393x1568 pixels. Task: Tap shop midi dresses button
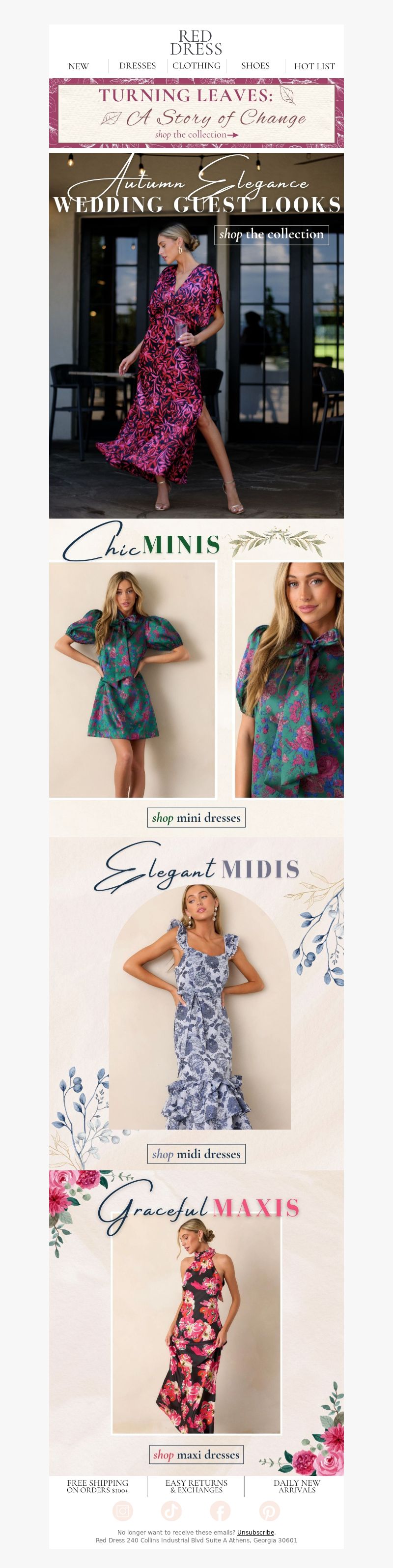click(196, 1154)
